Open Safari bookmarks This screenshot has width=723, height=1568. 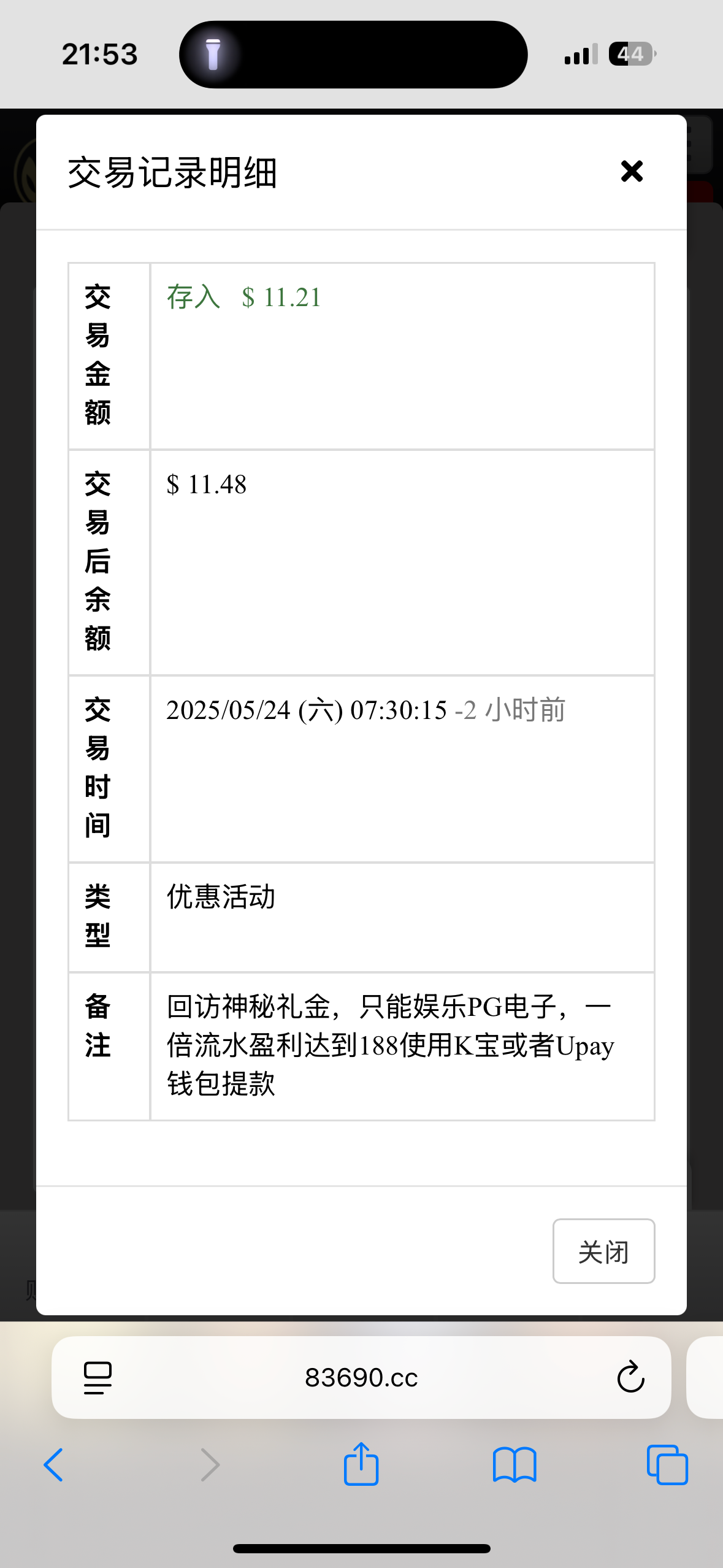(x=515, y=1465)
